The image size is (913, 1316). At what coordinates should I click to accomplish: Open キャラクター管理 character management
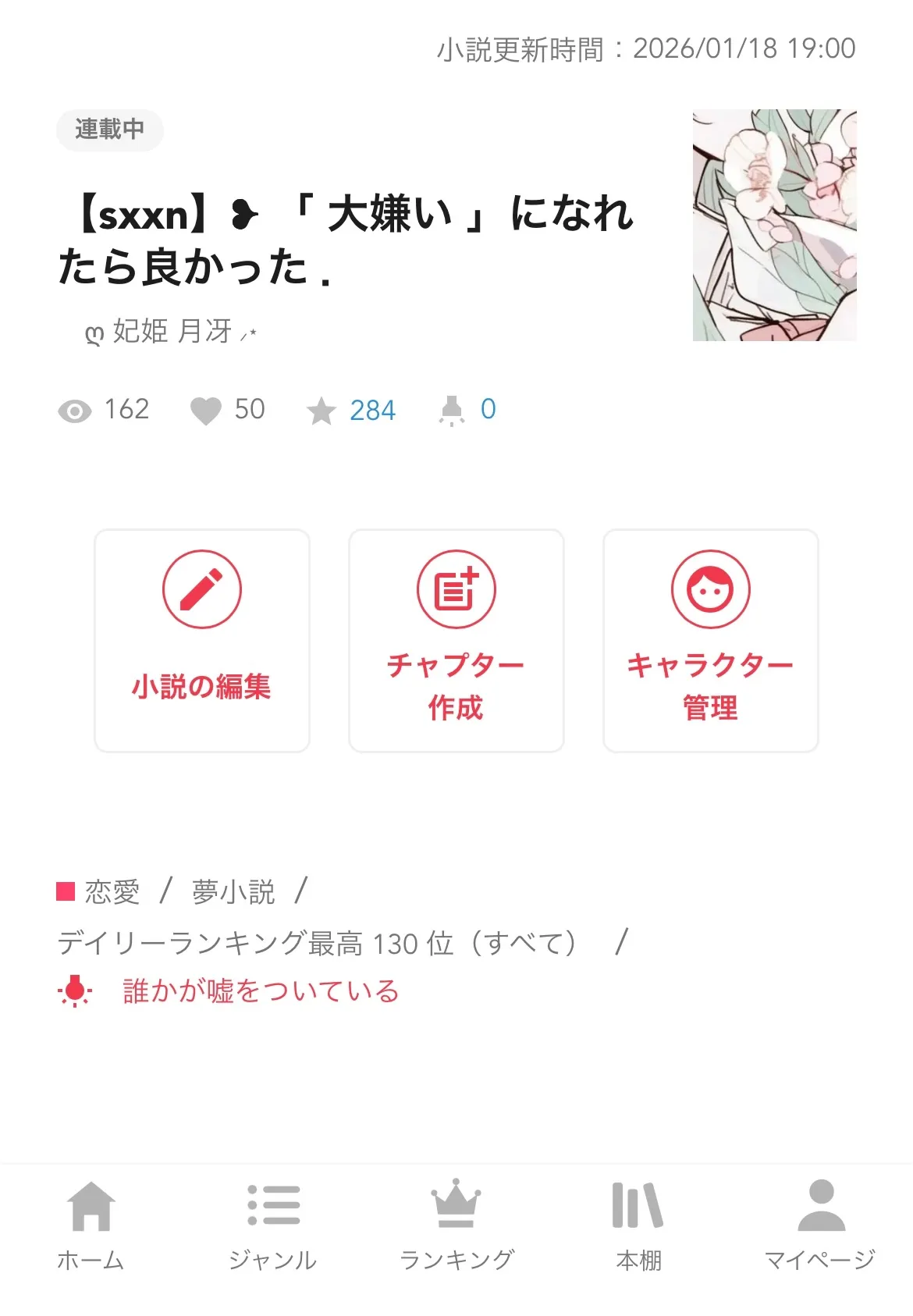click(710, 641)
